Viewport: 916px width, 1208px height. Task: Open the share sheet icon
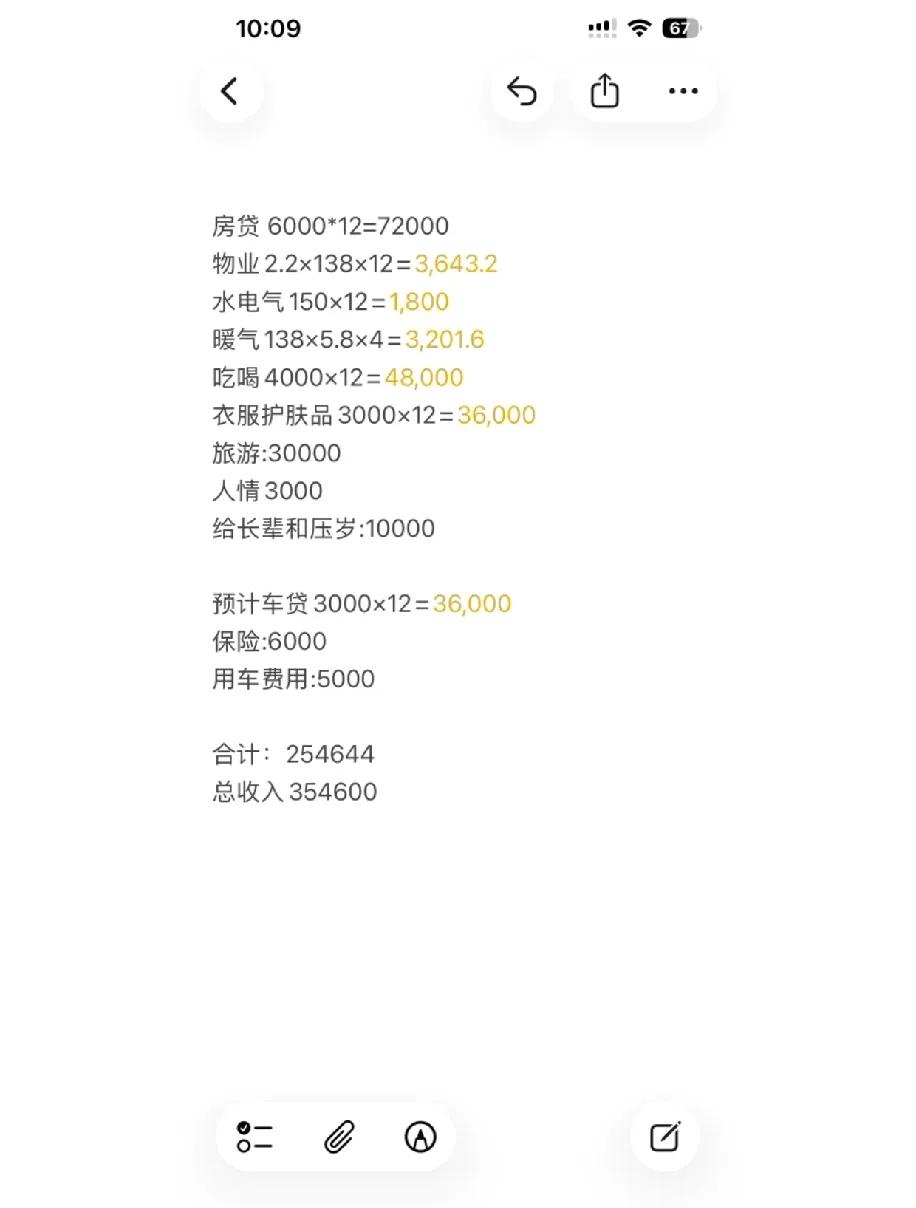[602, 90]
